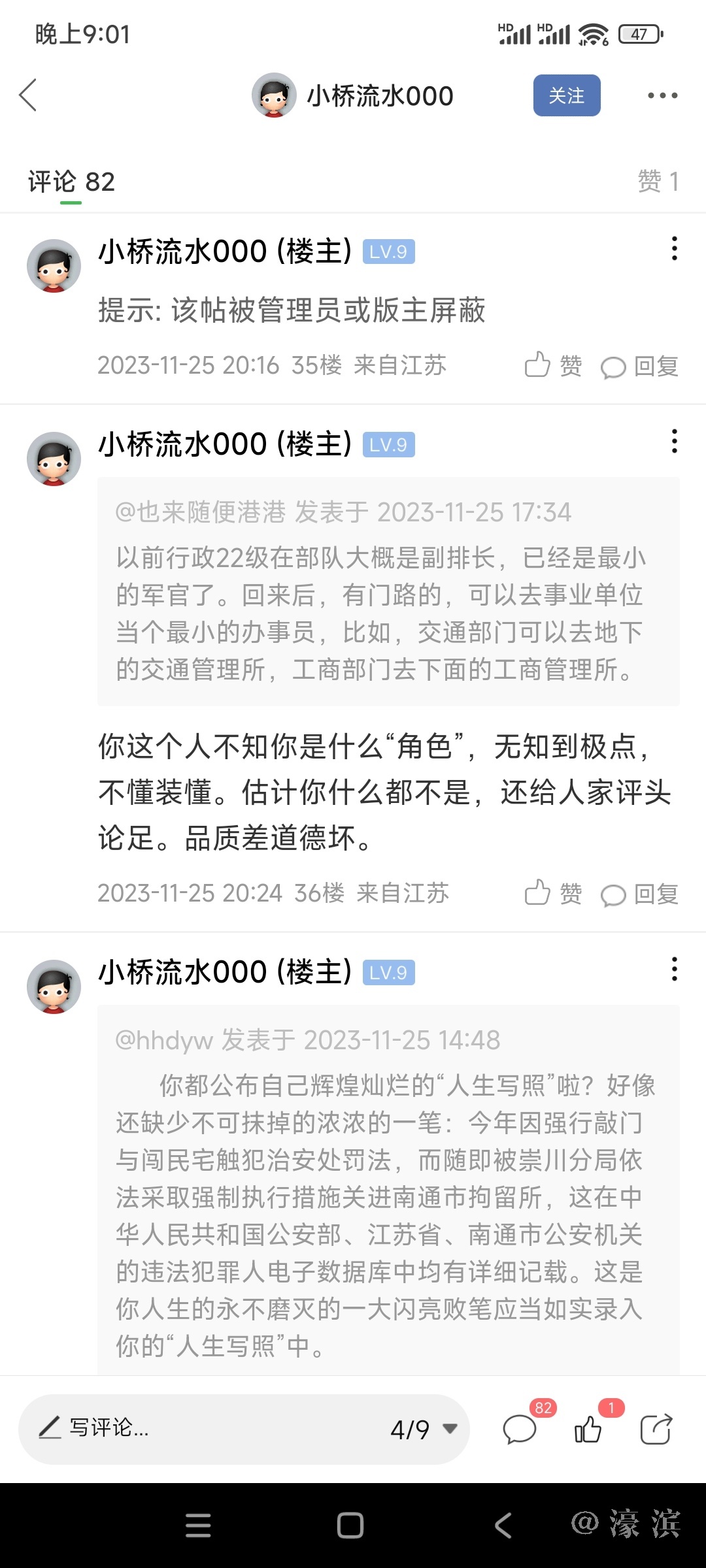Image resolution: width=706 pixels, height=1568 pixels.
Task: Tap 写评论 field to write comment
Action: [x=196, y=1429]
